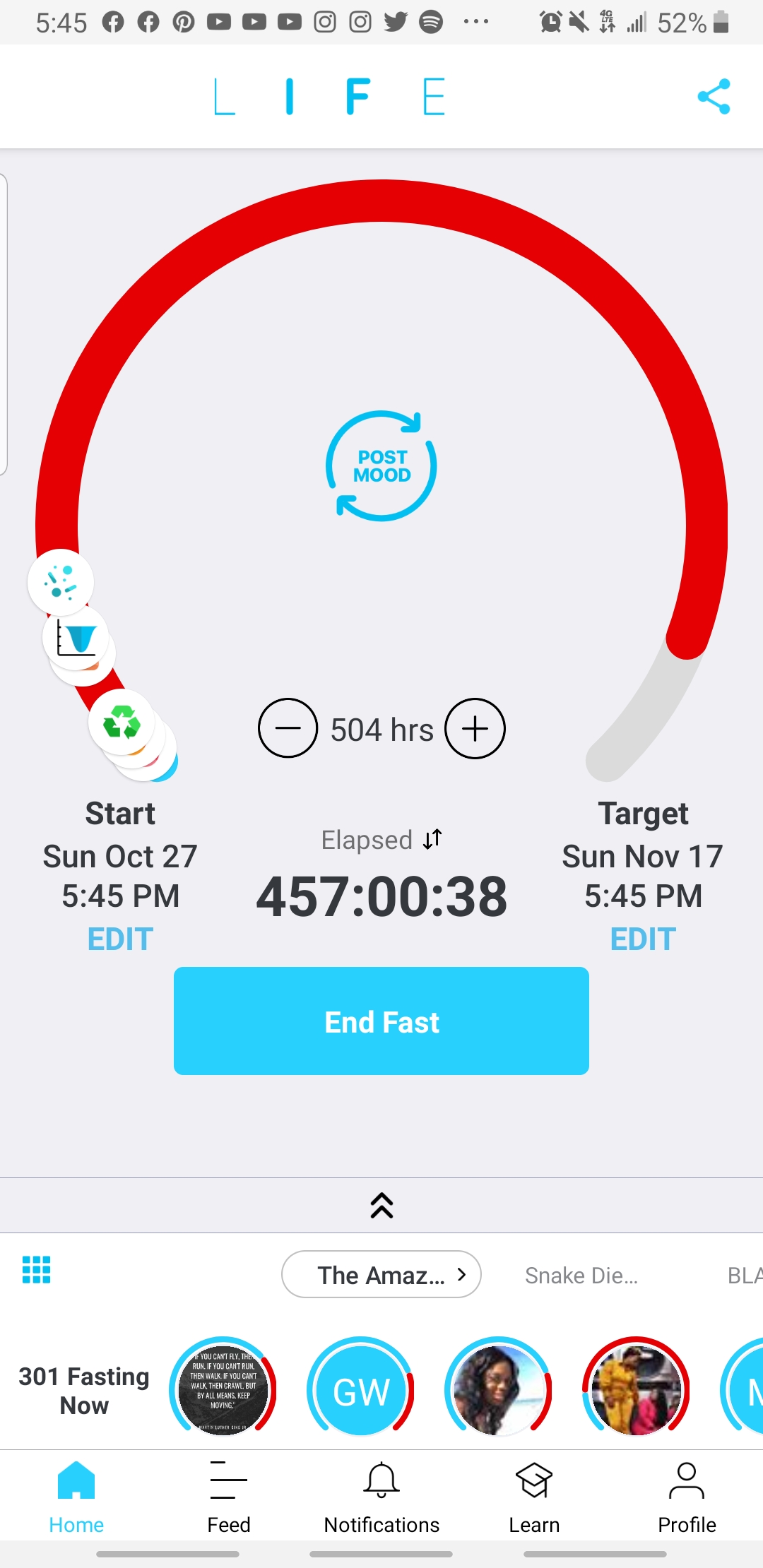Screen dimensions: 763x1568
Task: Open the circles grid icon
Action: pos(37,1270)
